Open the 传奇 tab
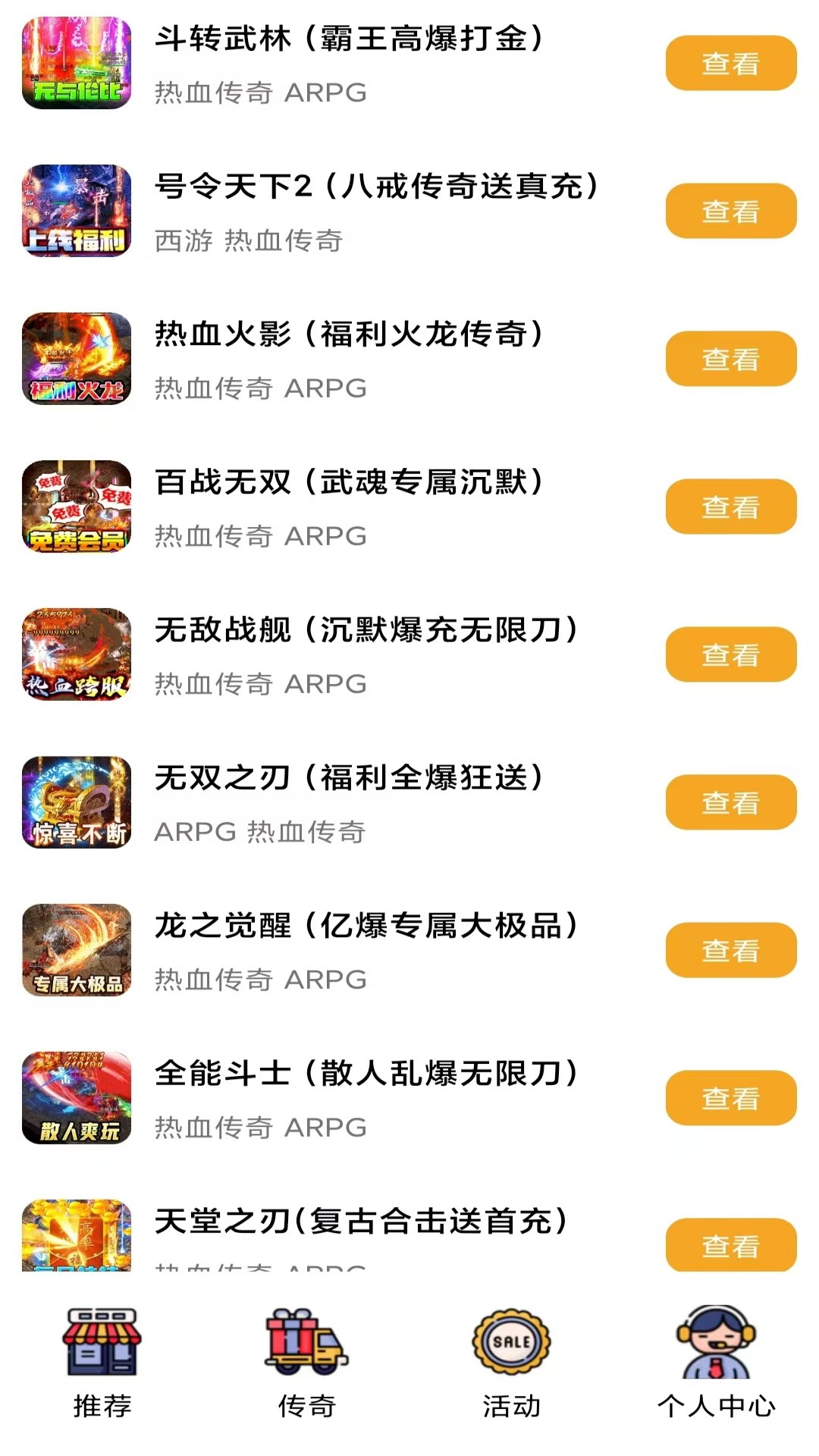Image resolution: width=819 pixels, height=1456 pixels. click(307, 1363)
